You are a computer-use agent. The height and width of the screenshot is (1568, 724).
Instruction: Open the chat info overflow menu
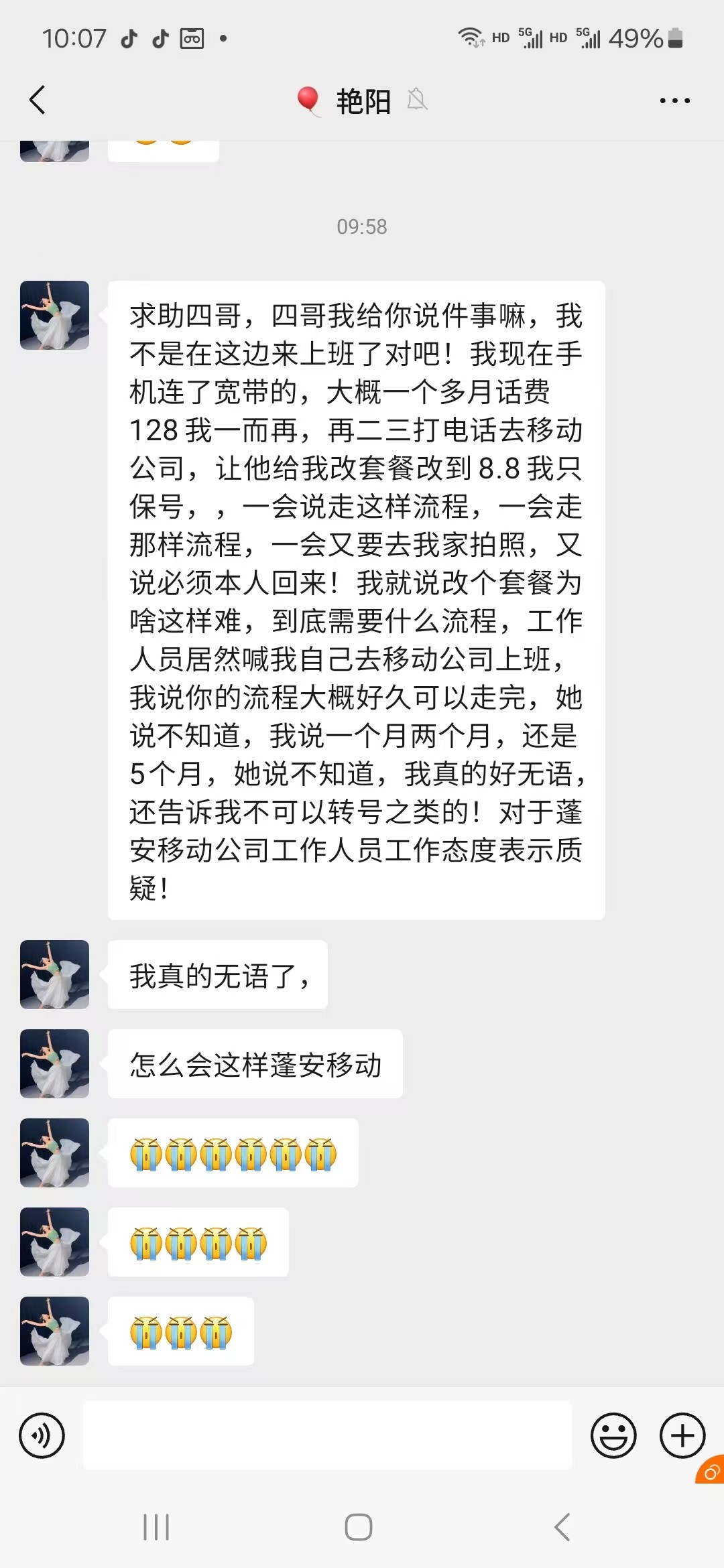(674, 101)
